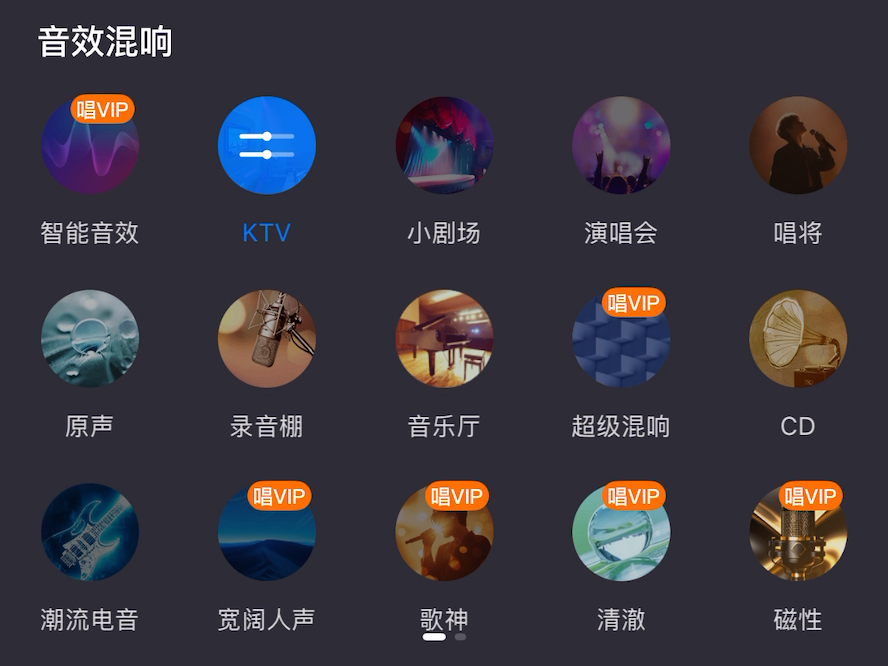Choose the KTV reverb effect
The height and width of the screenshot is (666, 888).
click(x=267, y=146)
